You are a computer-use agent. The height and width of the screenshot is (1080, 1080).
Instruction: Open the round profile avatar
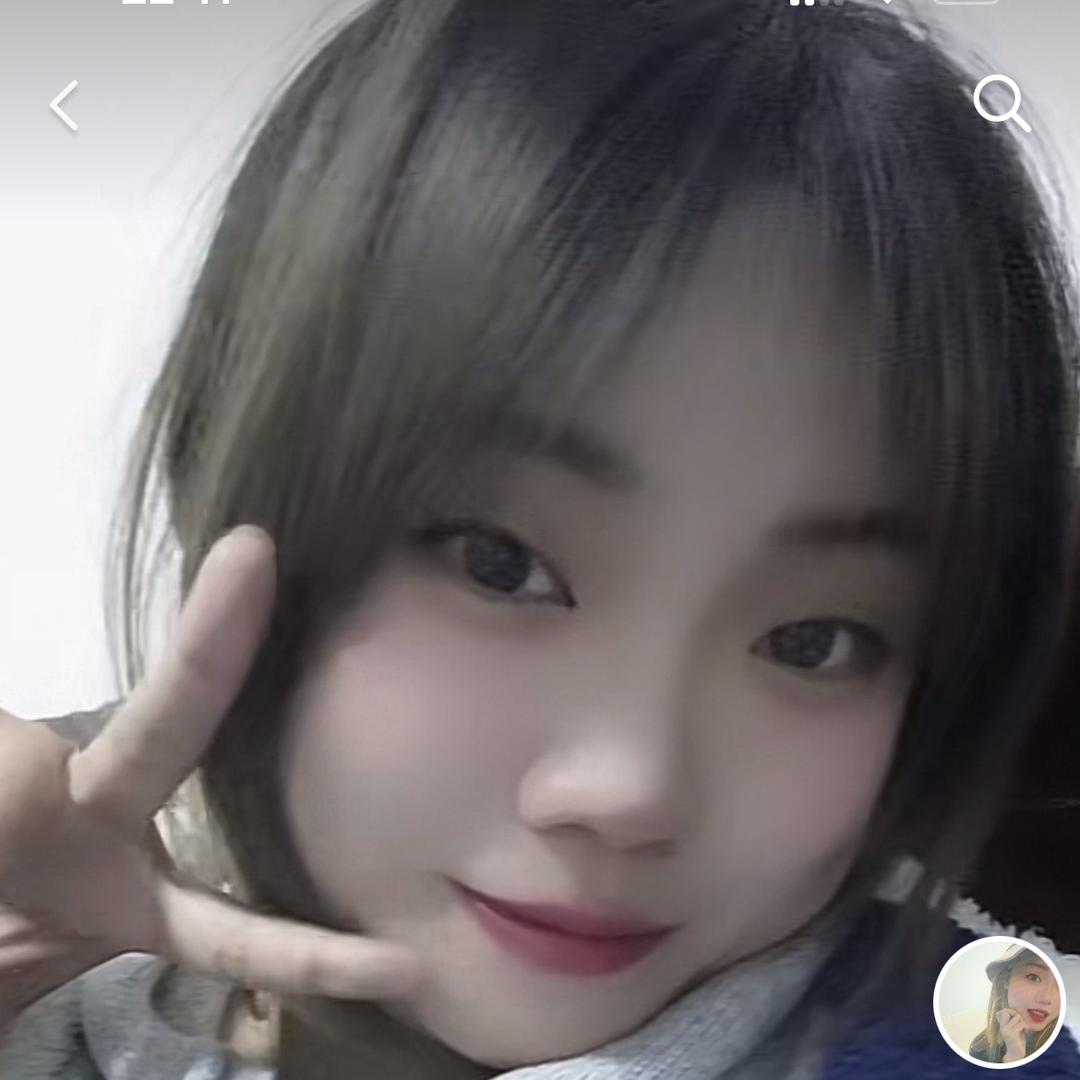coord(999,1001)
